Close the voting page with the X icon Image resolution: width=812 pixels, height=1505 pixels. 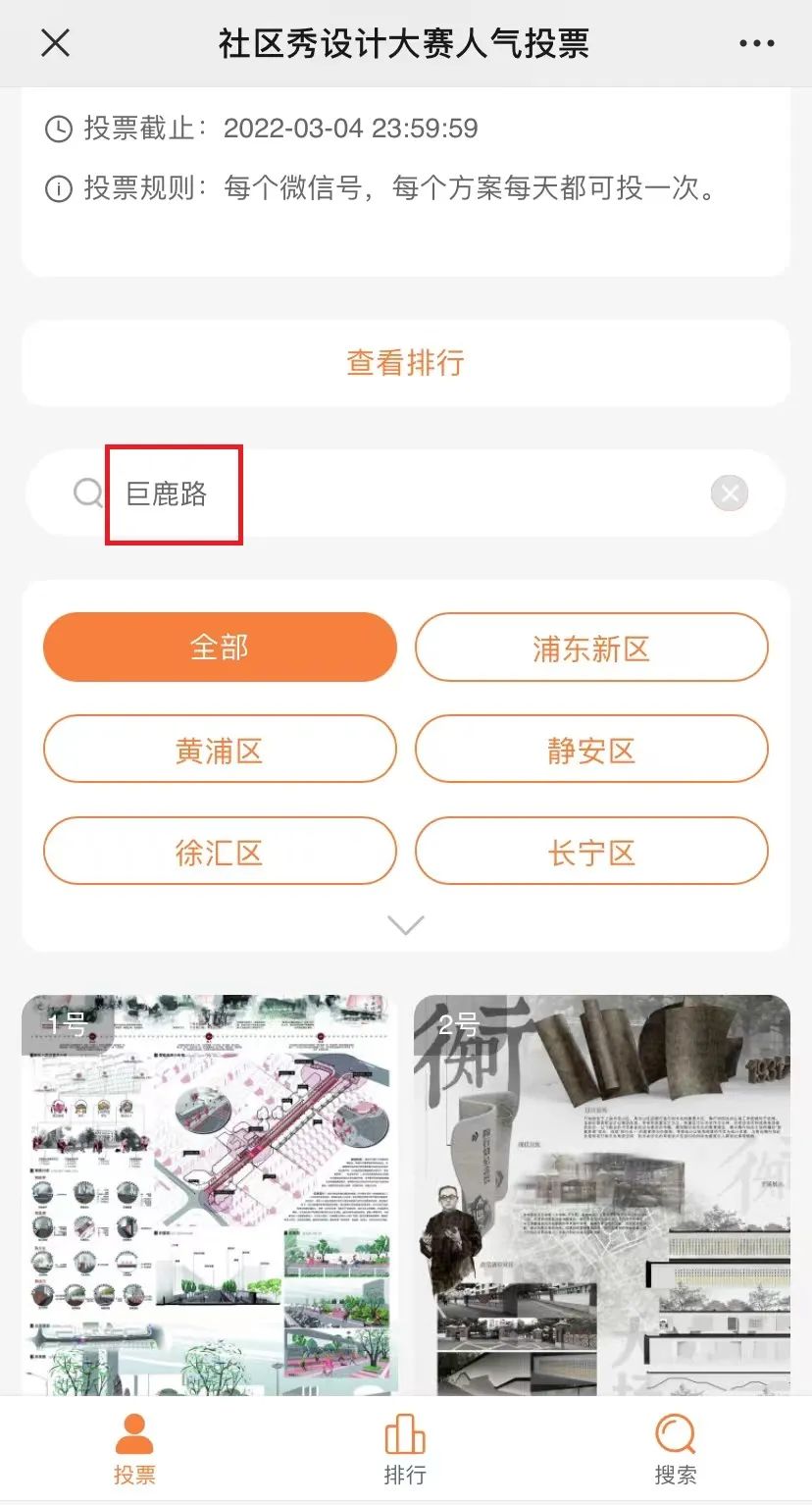click(56, 43)
